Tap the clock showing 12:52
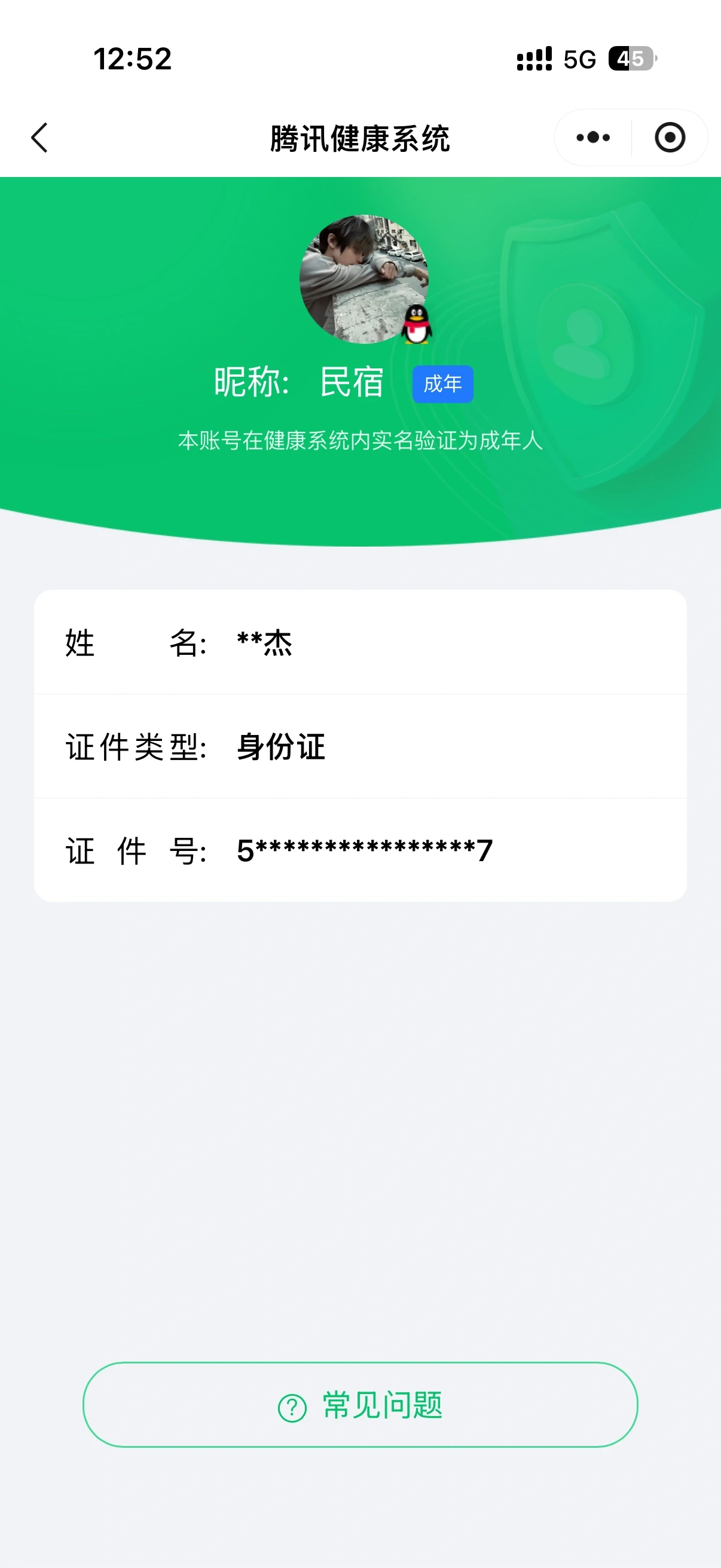The image size is (721, 1568). click(x=132, y=60)
